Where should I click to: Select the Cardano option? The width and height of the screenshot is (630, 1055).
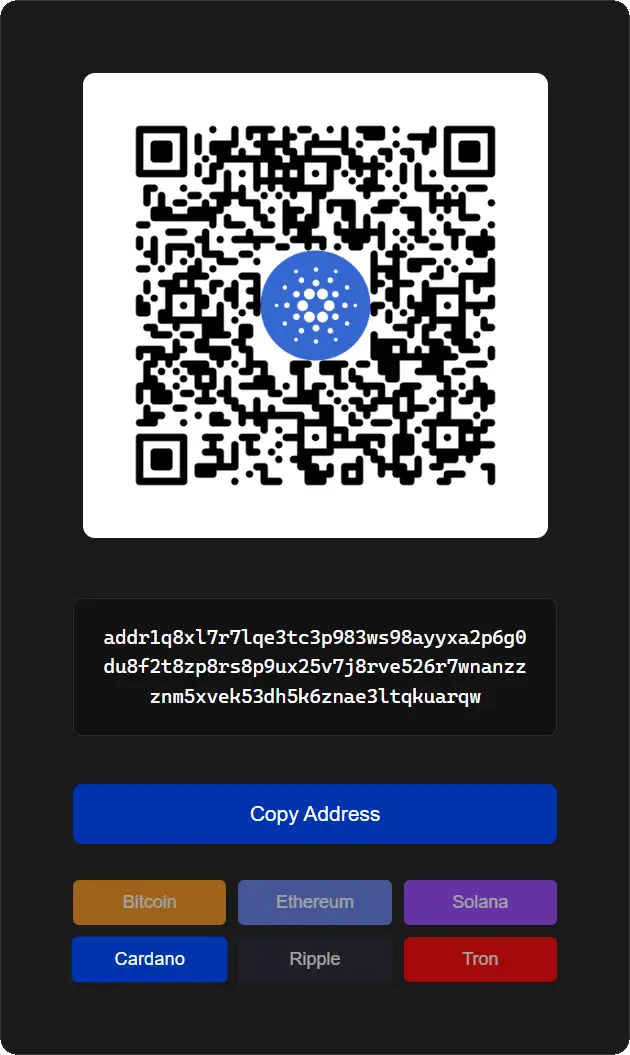click(x=149, y=959)
